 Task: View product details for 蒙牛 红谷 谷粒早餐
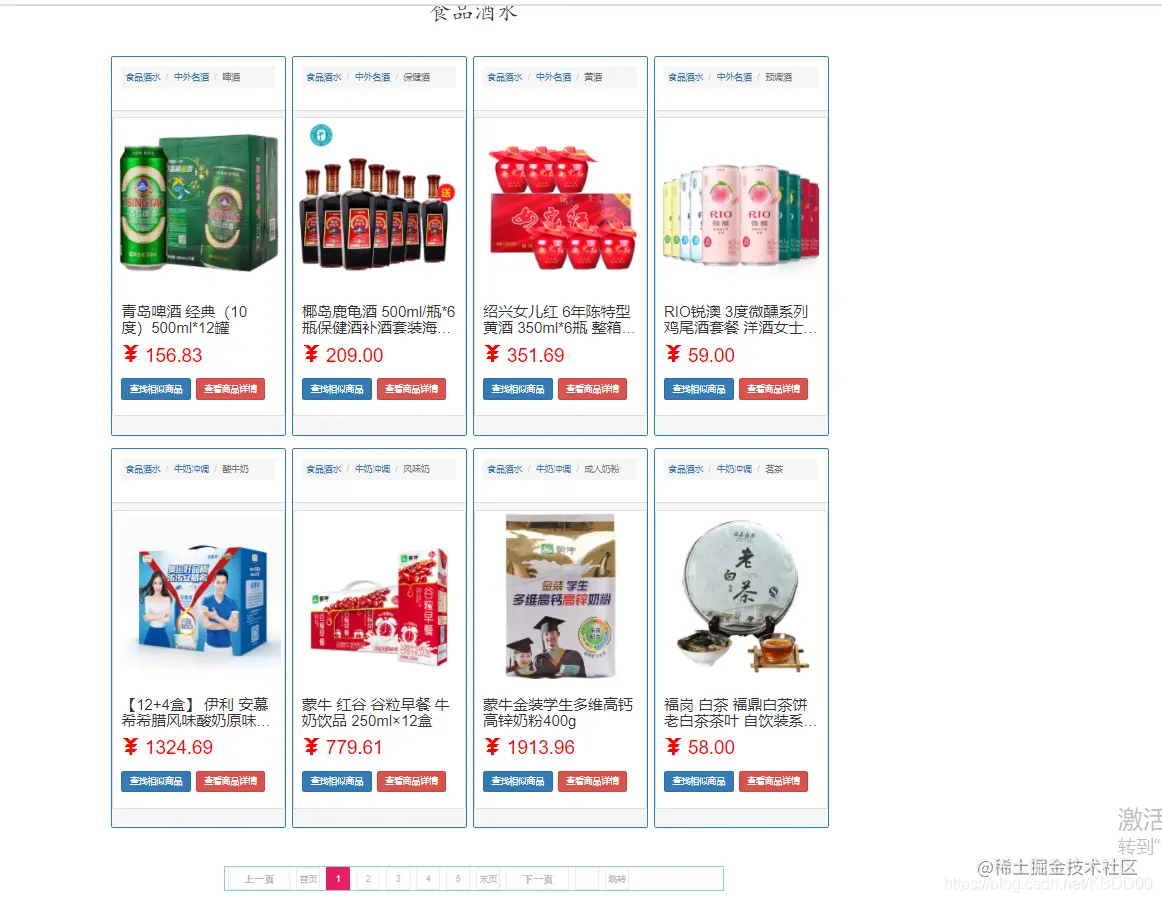411,781
